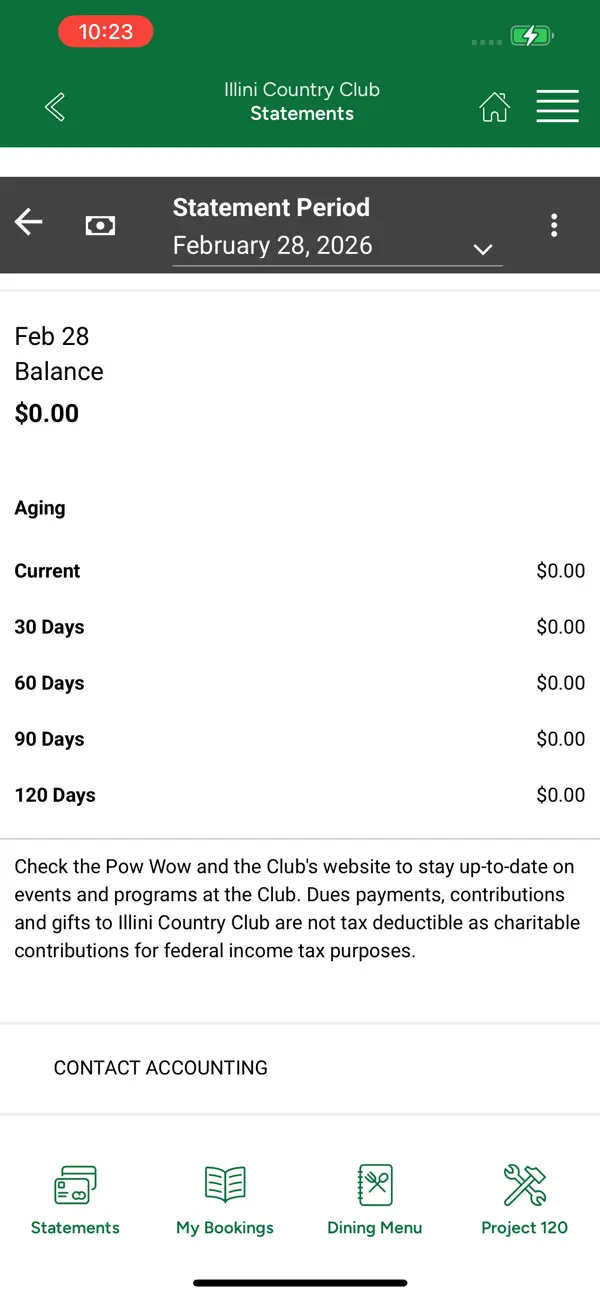The width and height of the screenshot is (600, 1298).
Task: Open the Project 120 tab
Action: click(525, 1200)
